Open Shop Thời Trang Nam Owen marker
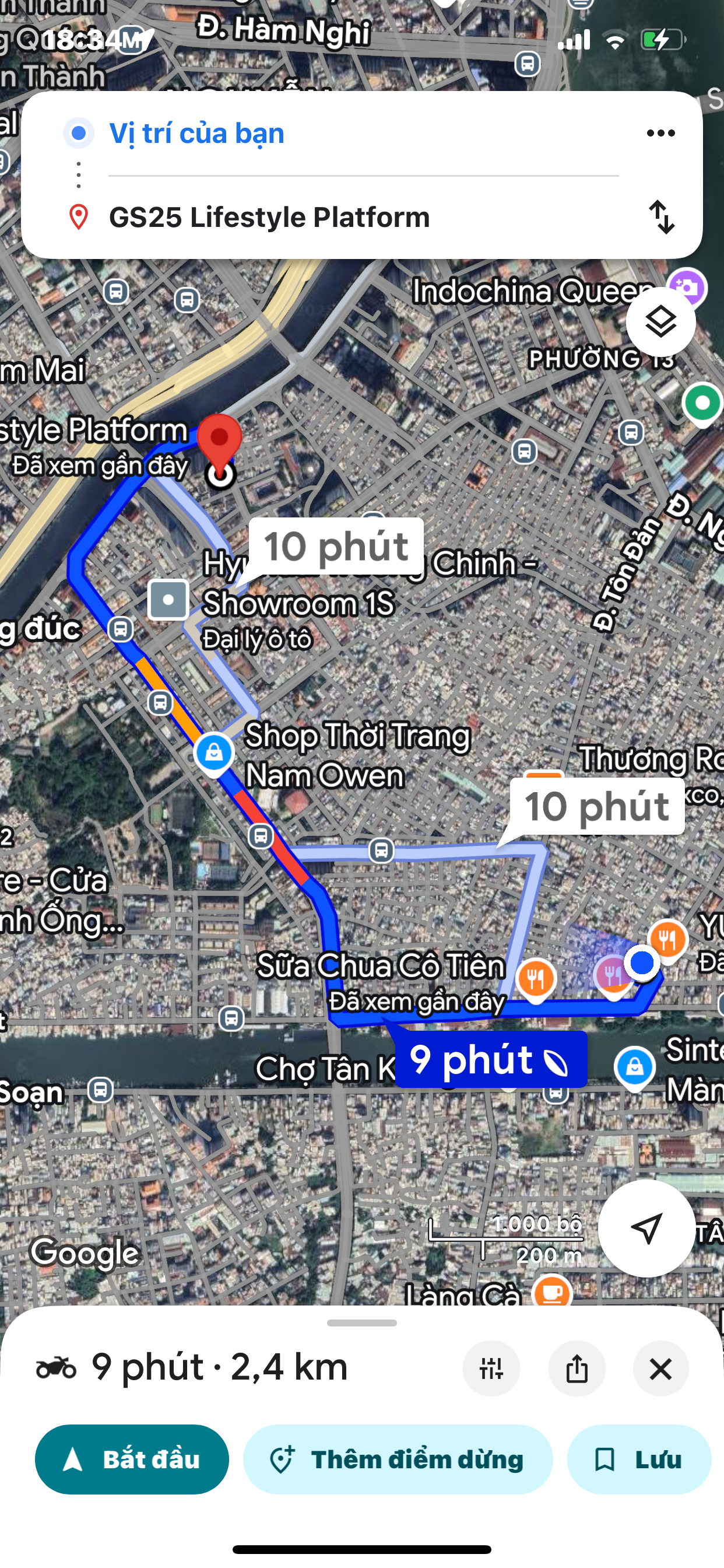 (x=213, y=753)
